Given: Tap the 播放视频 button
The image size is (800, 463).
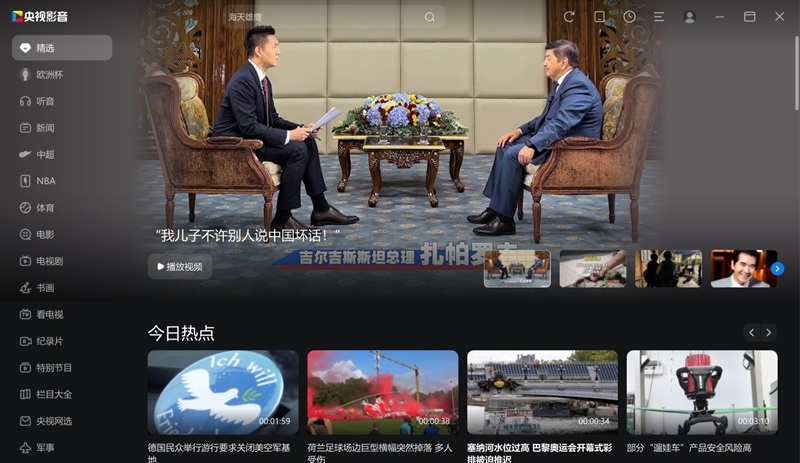Looking at the screenshot, I should click(180, 267).
